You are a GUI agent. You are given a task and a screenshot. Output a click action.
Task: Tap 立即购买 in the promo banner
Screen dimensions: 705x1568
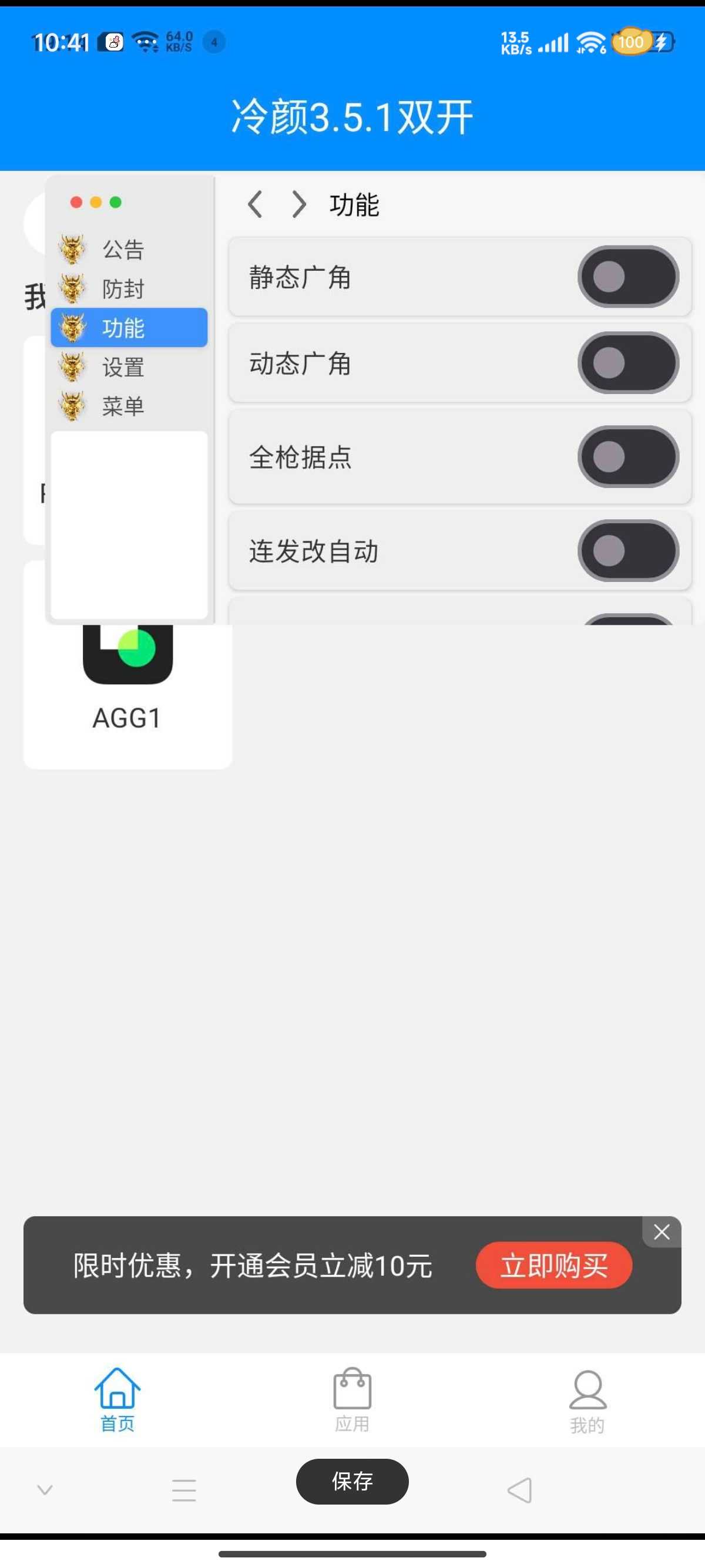coord(553,1266)
